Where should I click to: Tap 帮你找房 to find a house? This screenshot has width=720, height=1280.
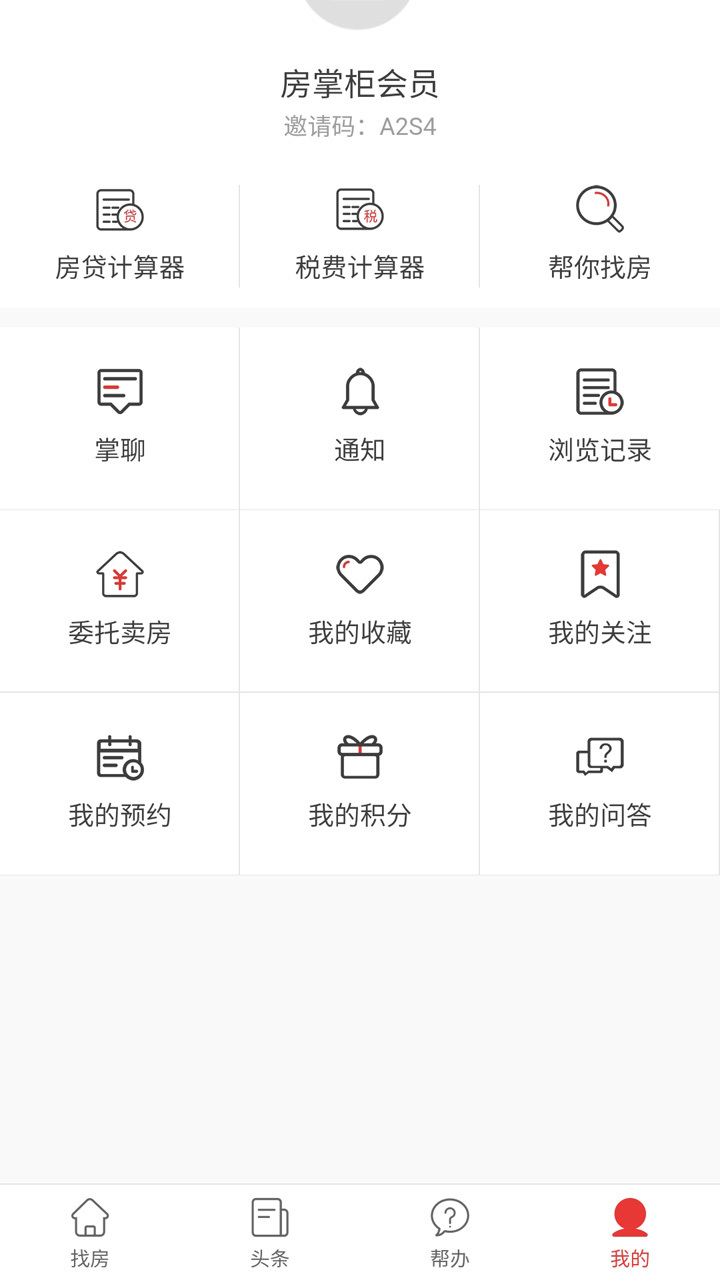click(600, 236)
